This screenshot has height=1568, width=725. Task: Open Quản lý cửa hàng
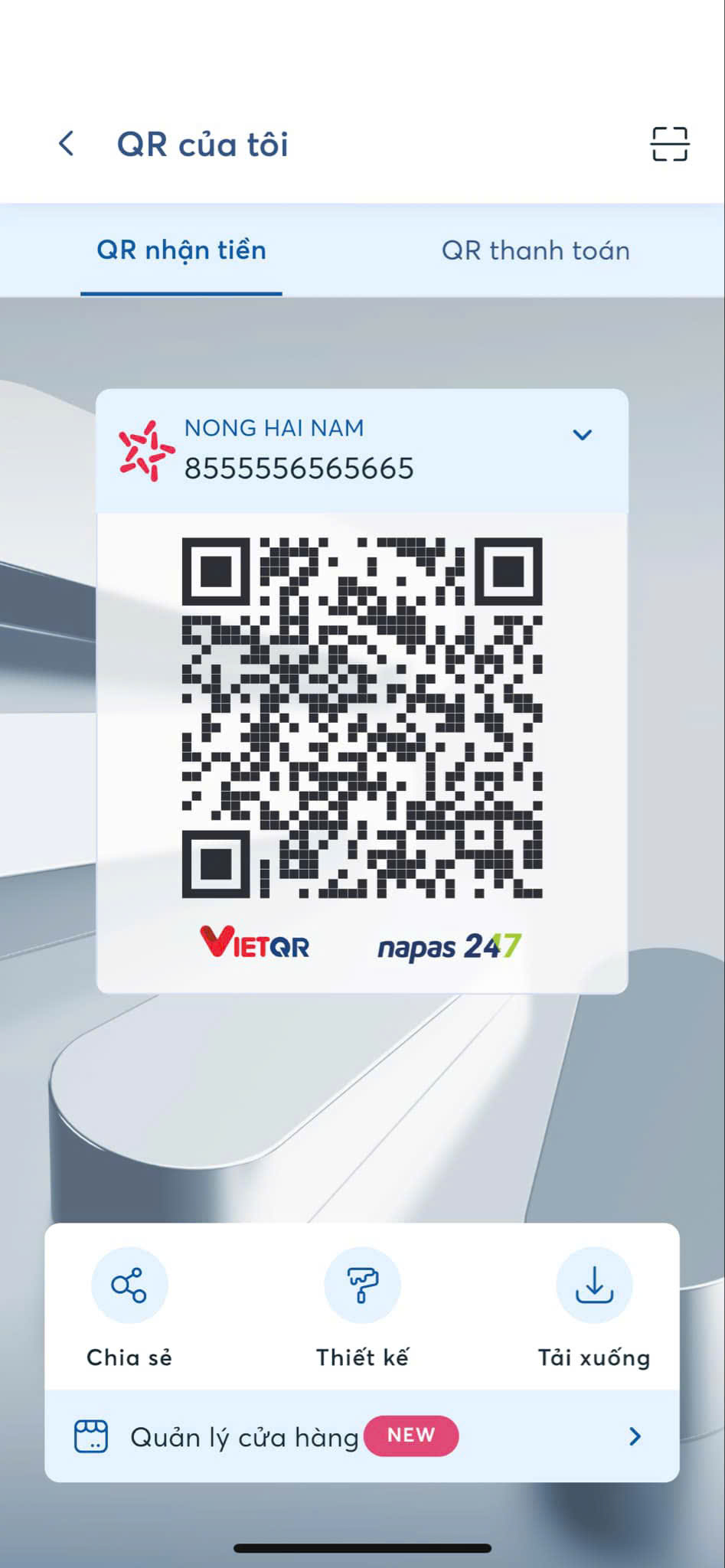[361, 1436]
